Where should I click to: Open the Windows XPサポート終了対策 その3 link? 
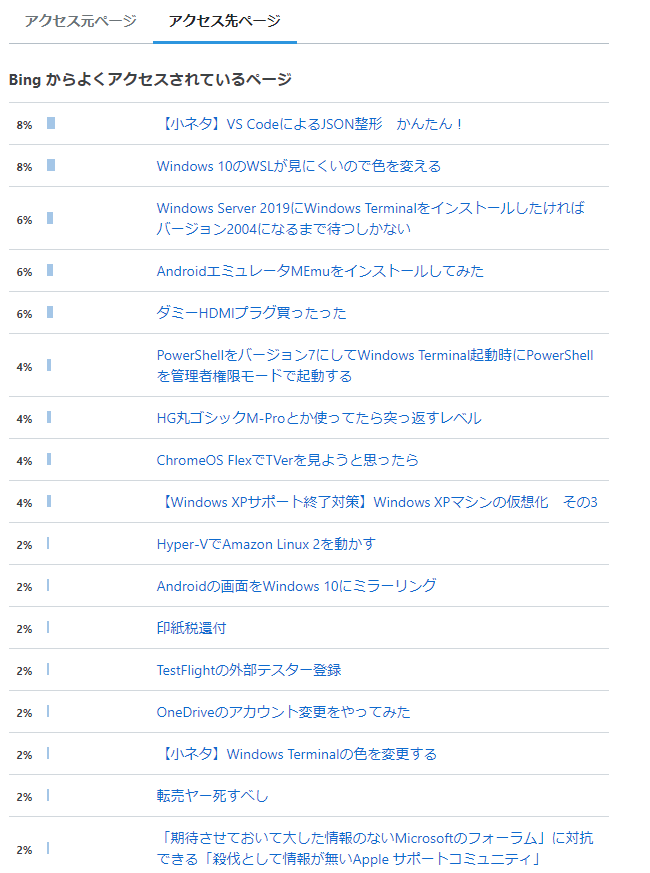coord(377,502)
